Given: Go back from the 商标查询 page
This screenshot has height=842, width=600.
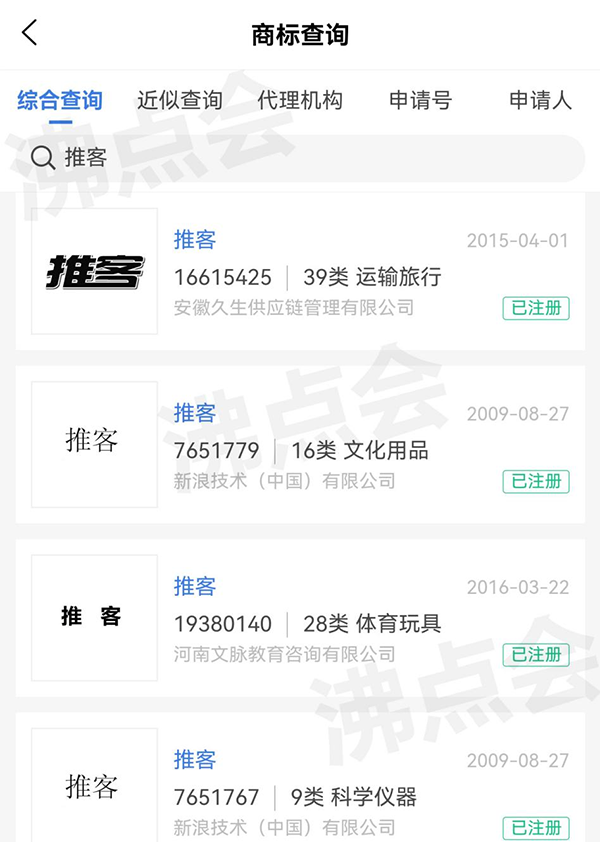Looking at the screenshot, I should 30,33.
